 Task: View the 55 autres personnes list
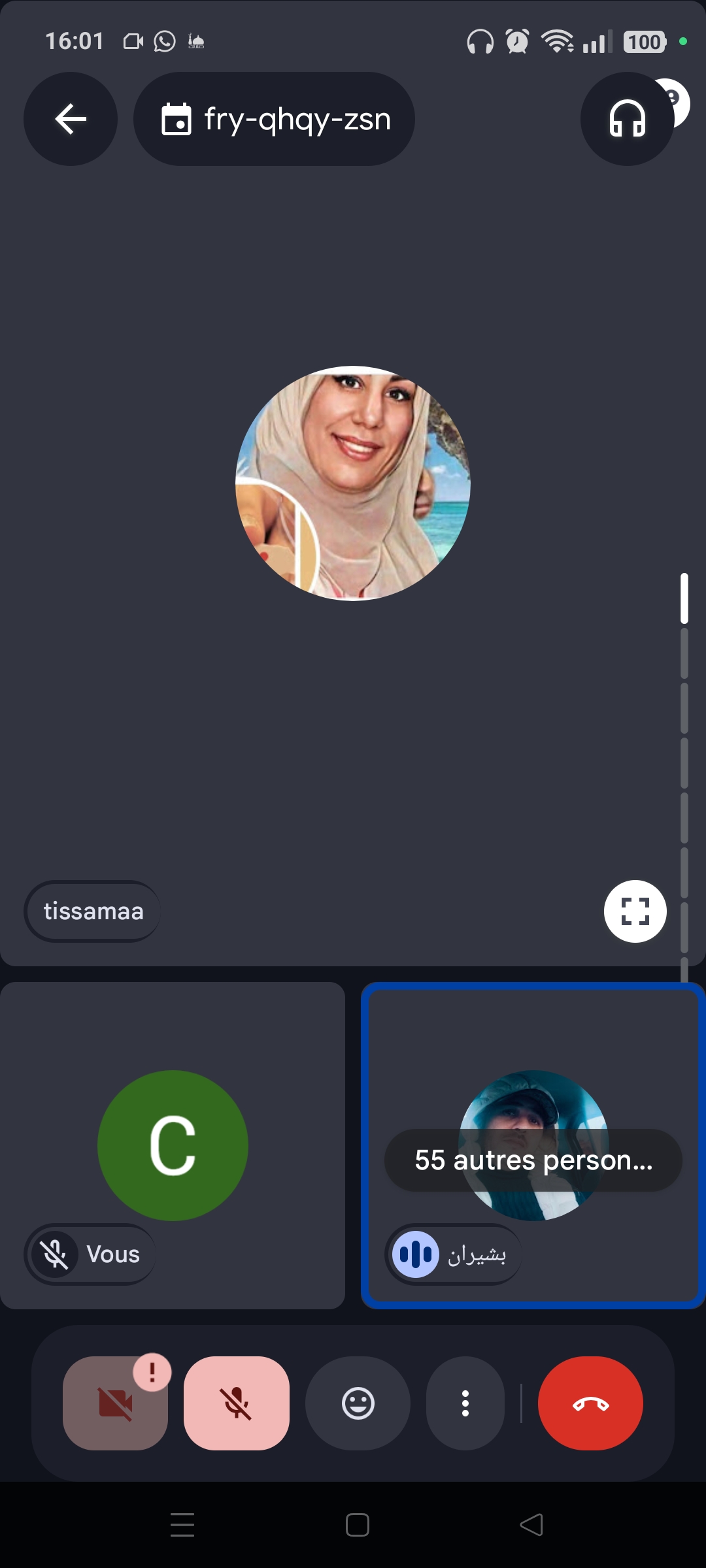(533, 1160)
